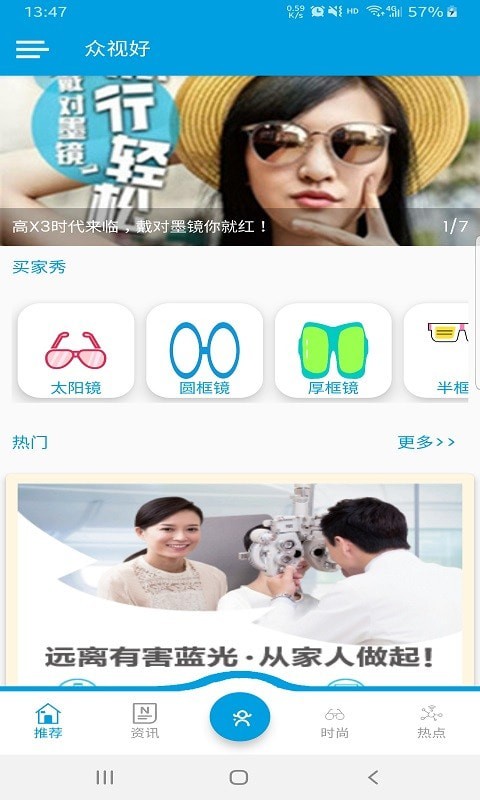Open the blue light article card
The width and height of the screenshot is (480, 800).
coord(240,580)
